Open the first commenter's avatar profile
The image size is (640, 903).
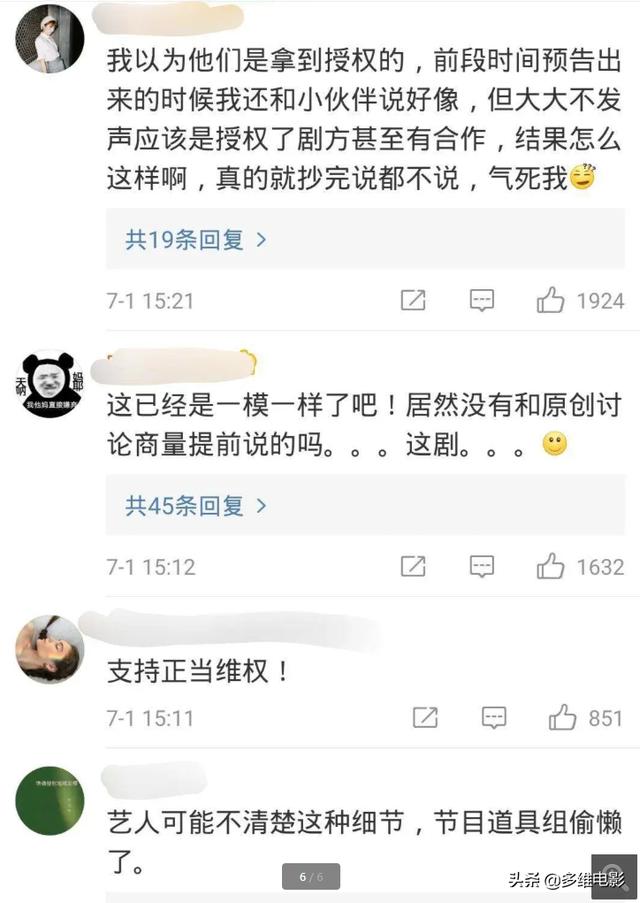50,39
